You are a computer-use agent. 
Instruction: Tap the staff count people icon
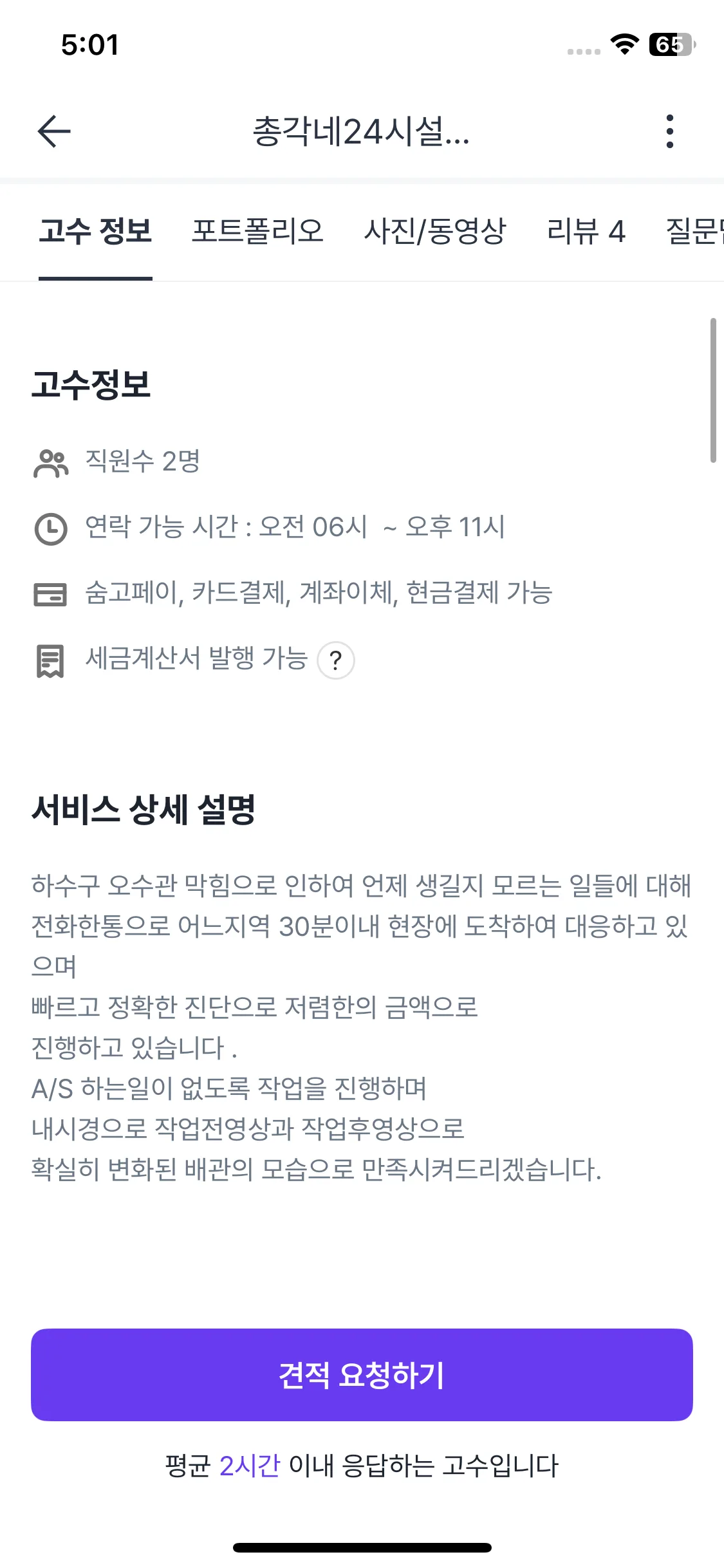(50, 462)
